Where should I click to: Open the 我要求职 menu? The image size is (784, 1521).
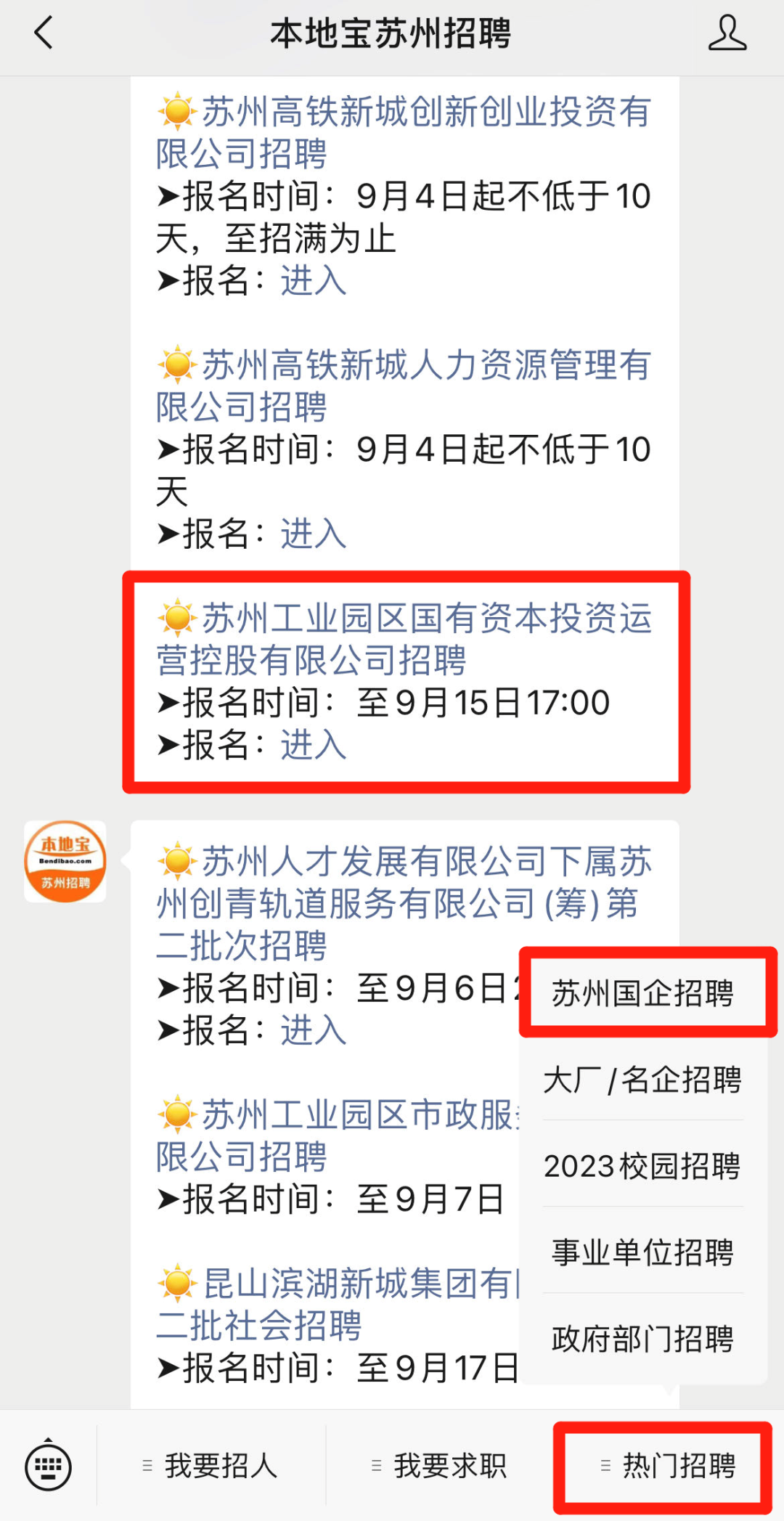(x=439, y=1466)
